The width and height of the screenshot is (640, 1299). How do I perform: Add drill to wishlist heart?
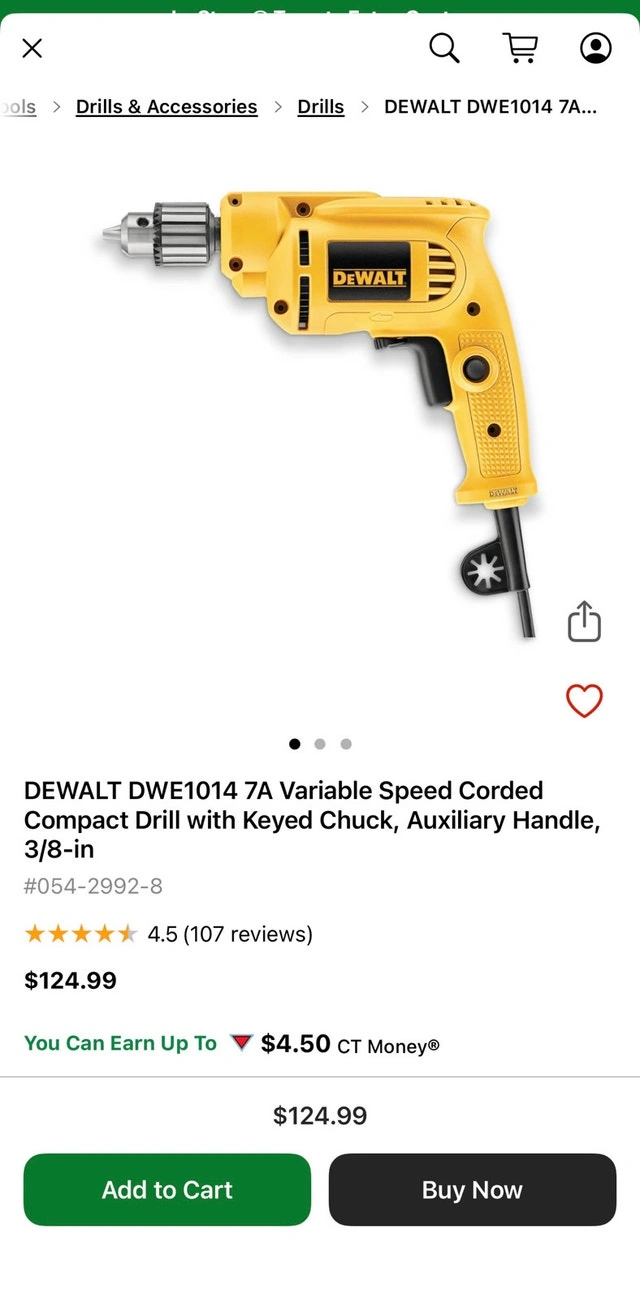click(x=584, y=700)
